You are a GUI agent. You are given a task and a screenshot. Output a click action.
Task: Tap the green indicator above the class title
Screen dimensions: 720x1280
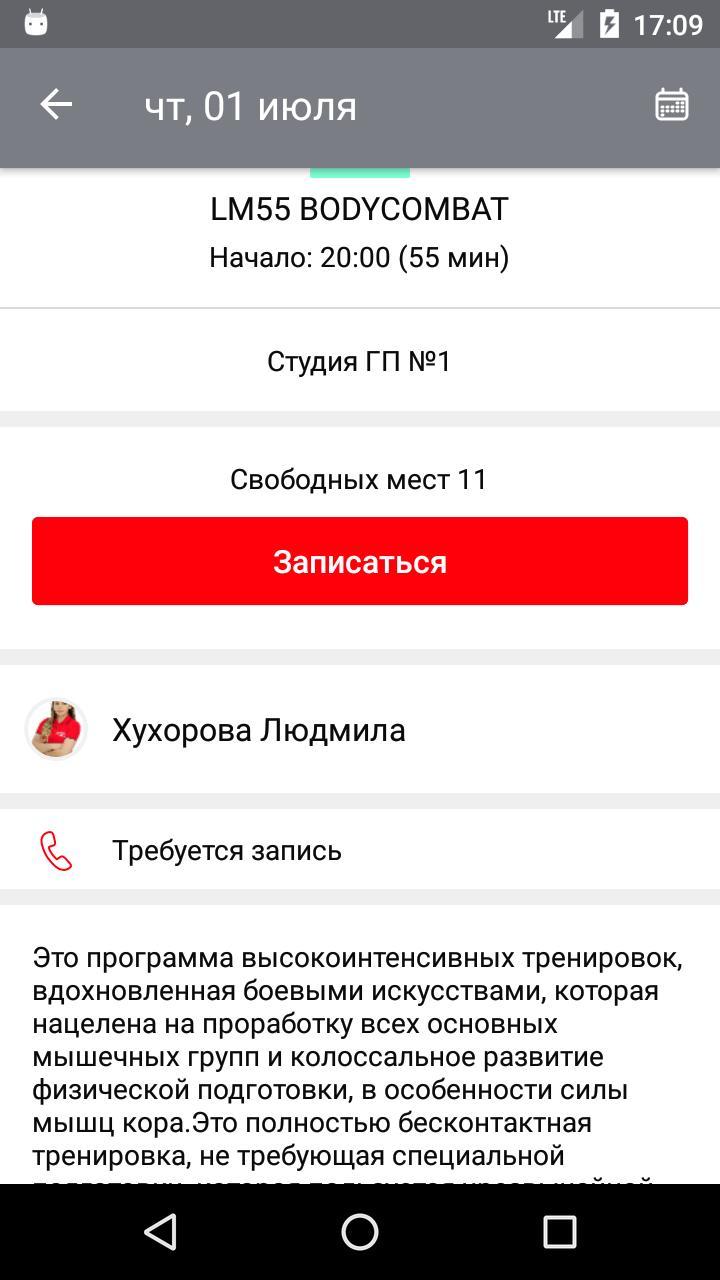360,168
